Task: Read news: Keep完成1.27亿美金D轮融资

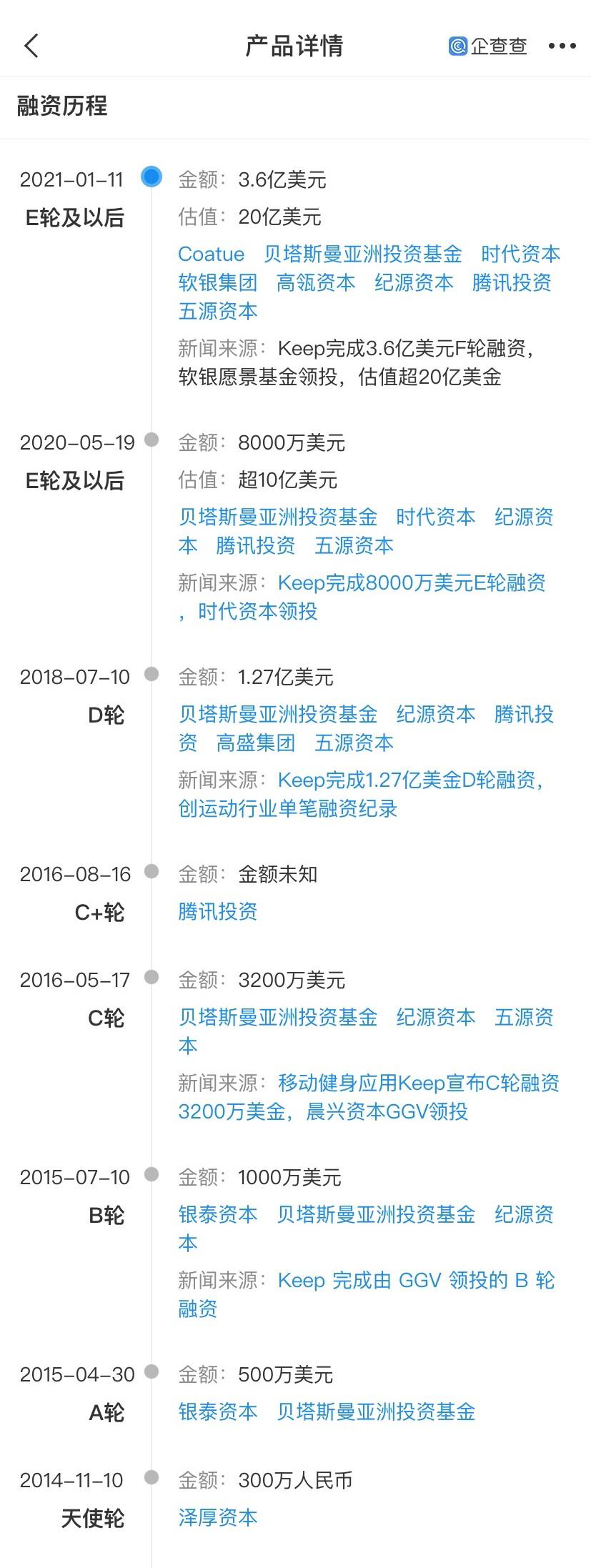Action: [411, 780]
